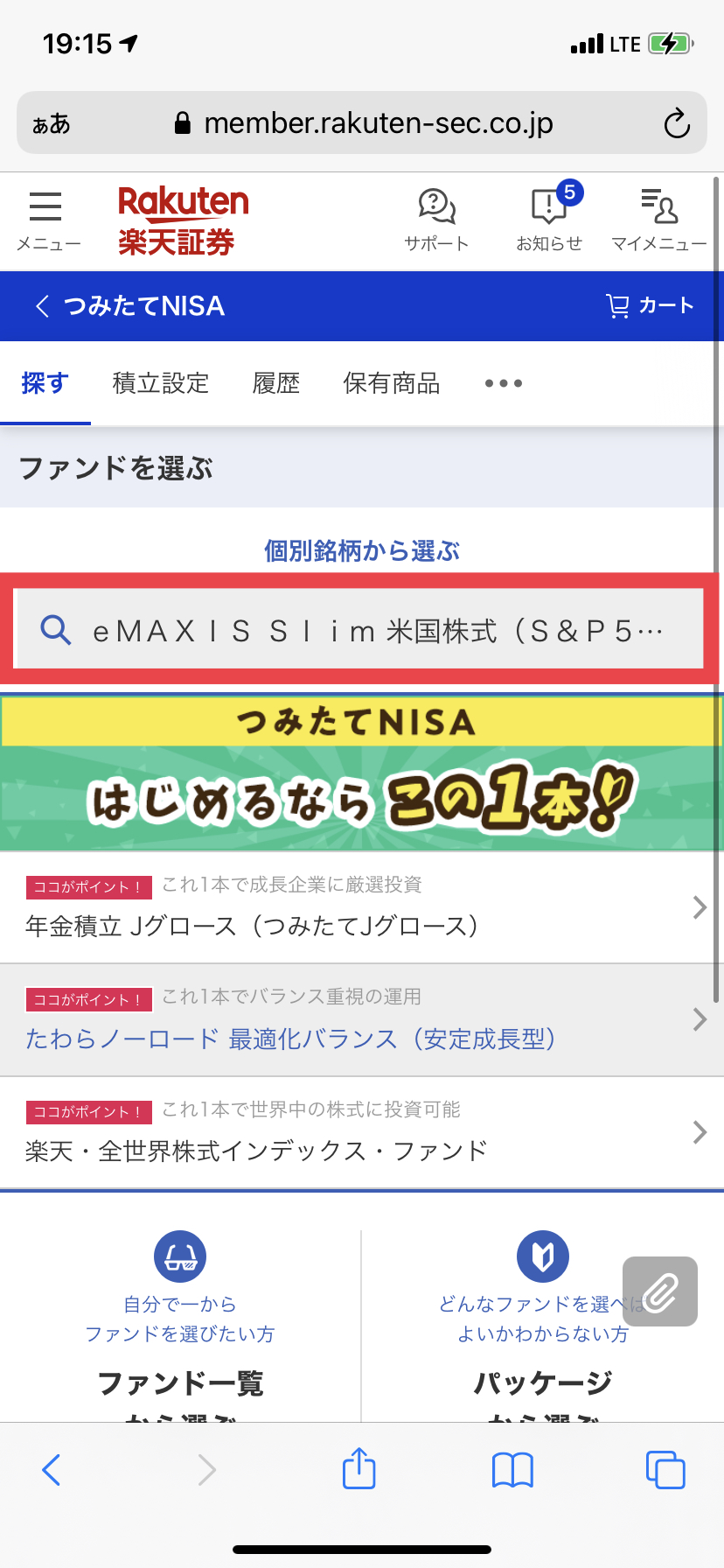The image size is (724, 1568).
Task: Open 楽天・全世界株式インデックス・ファンド
Action: [362, 1132]
